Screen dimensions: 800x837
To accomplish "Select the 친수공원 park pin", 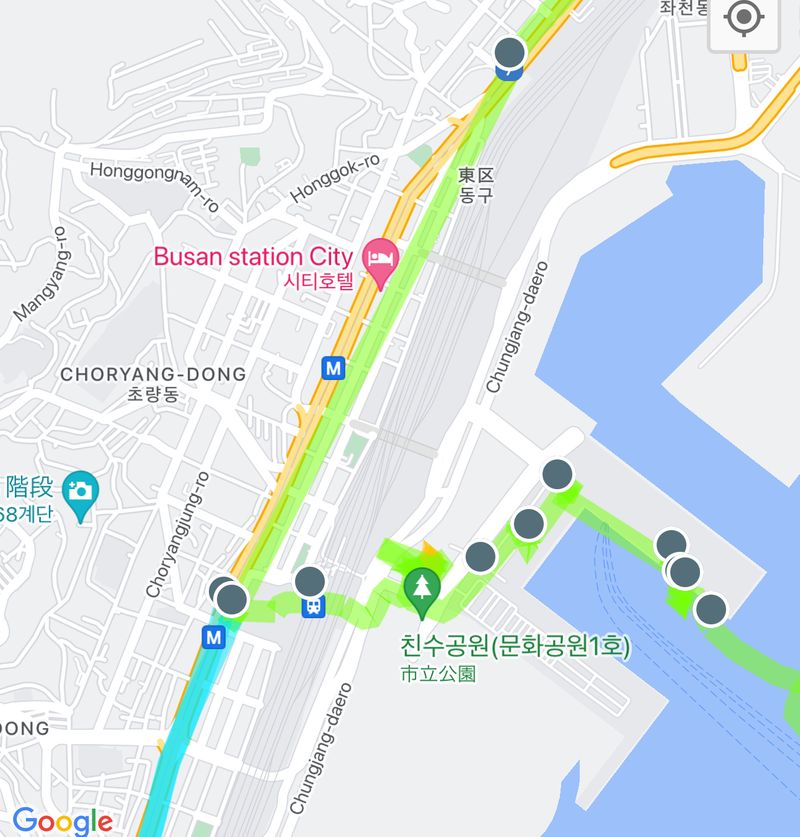I will point(422,588).
